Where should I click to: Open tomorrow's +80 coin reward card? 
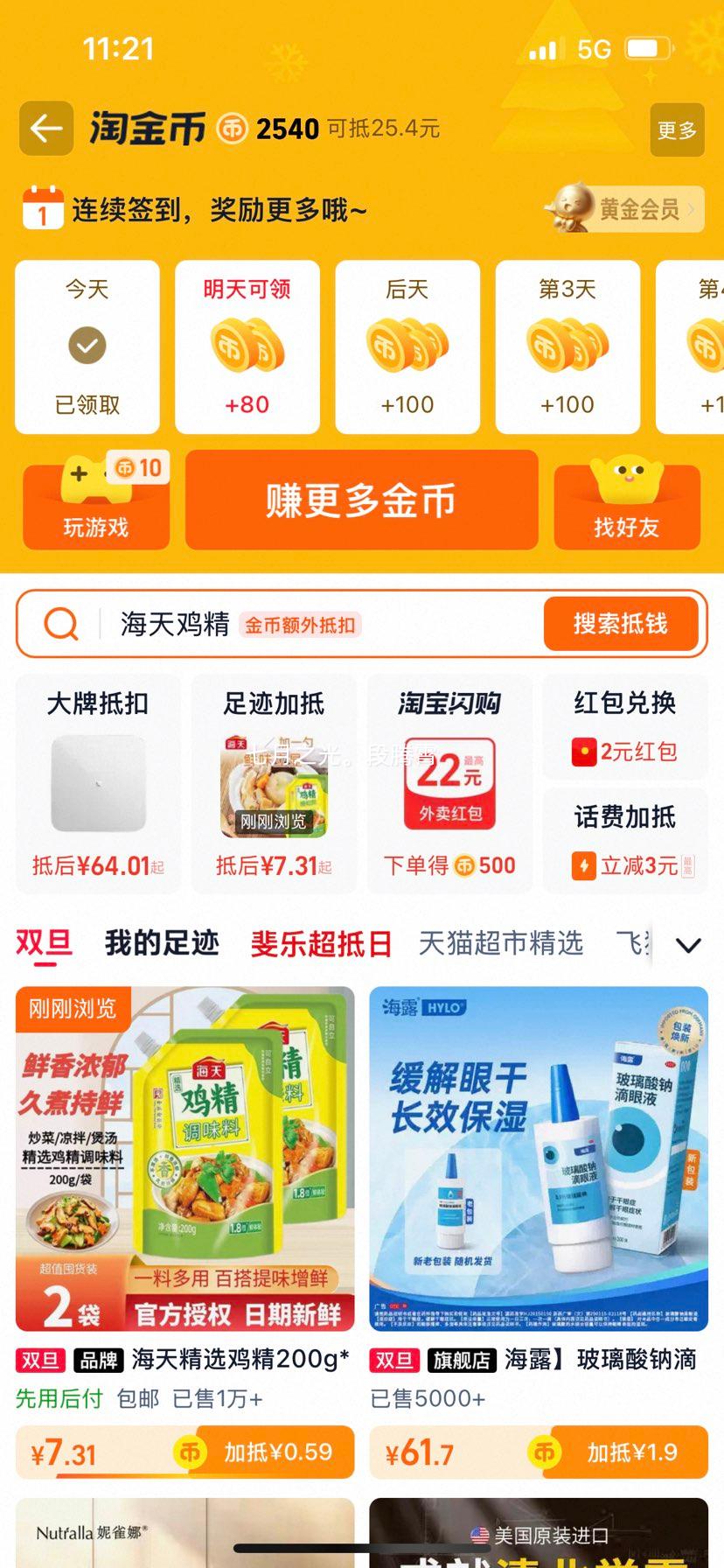[247, 346]
